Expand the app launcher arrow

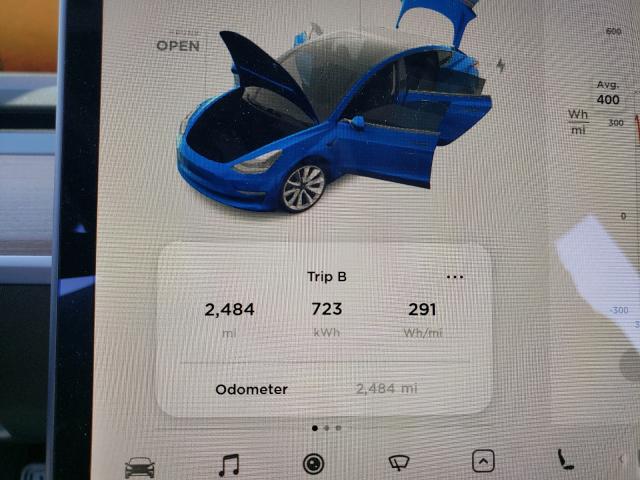484,462
